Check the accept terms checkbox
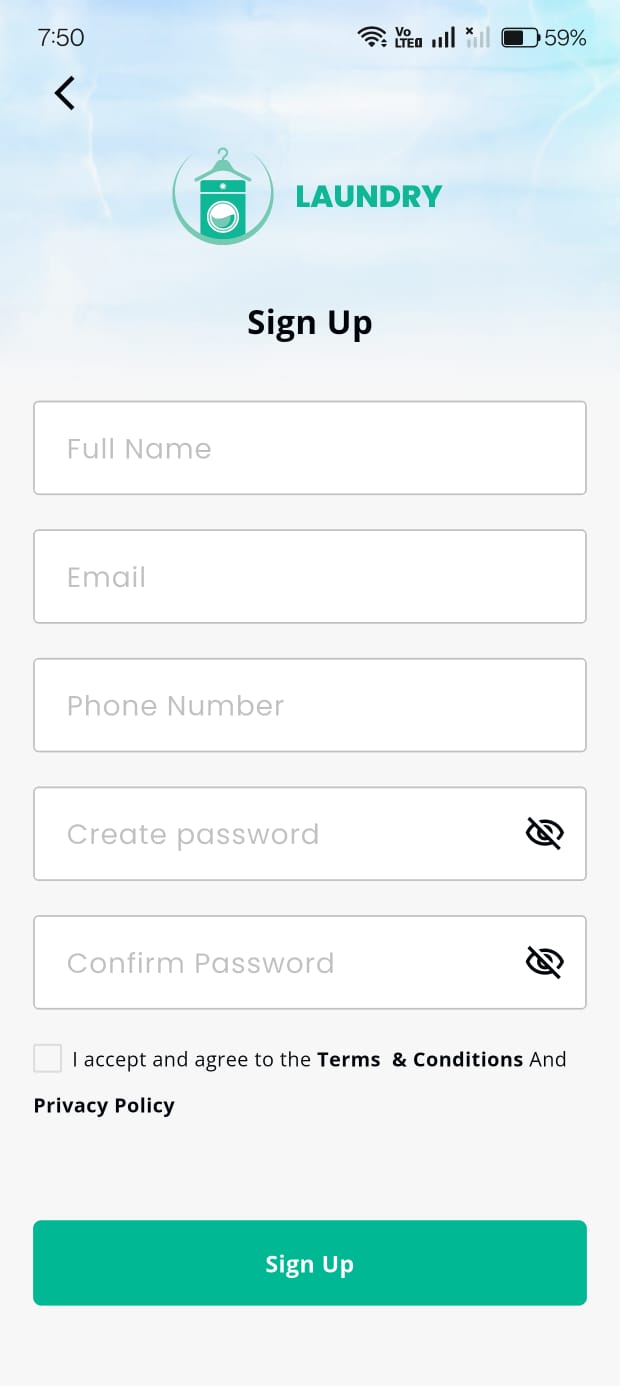This screenshot has width=620, height=1386. (x=48, y=1059)
